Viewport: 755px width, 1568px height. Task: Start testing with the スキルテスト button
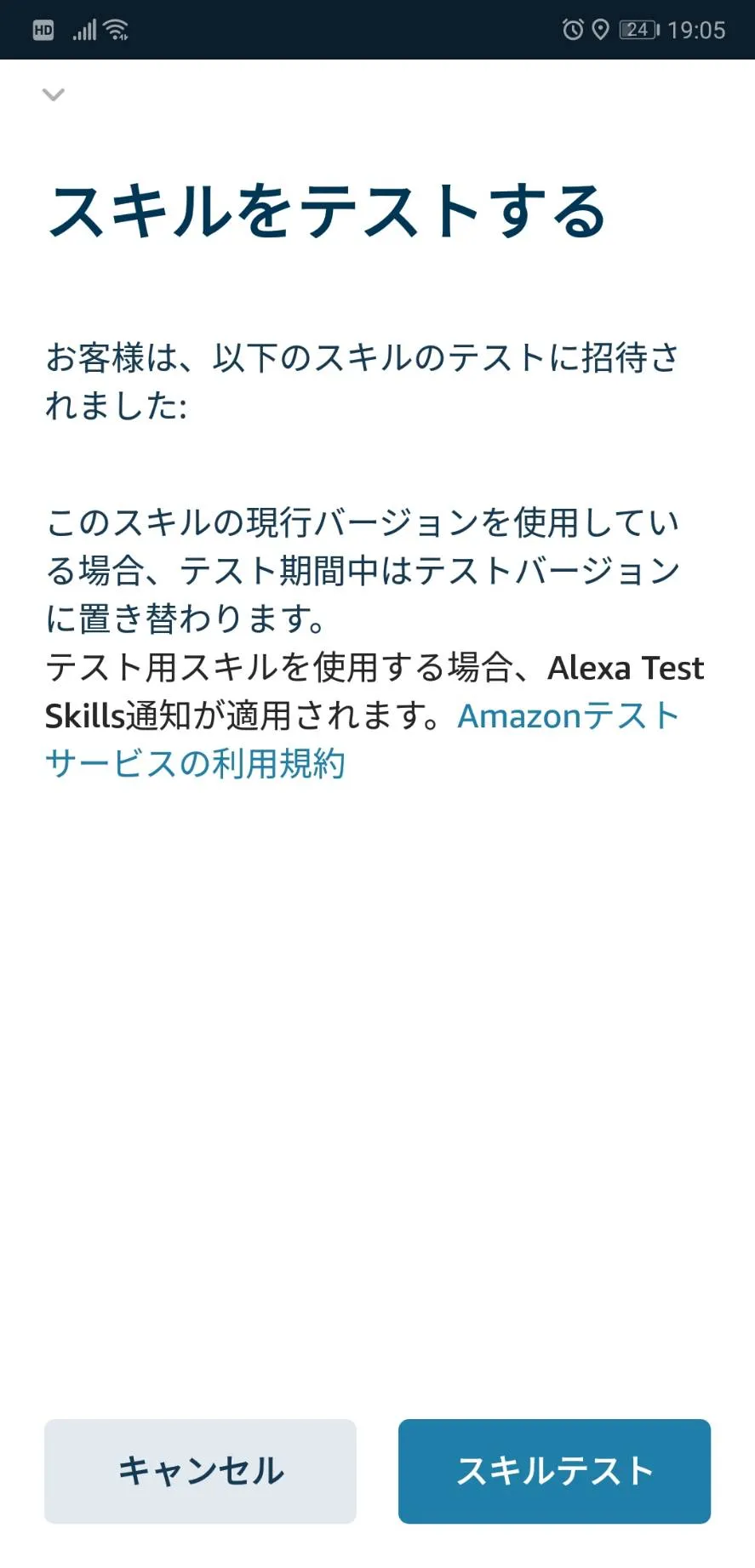tap(554, 1471)
